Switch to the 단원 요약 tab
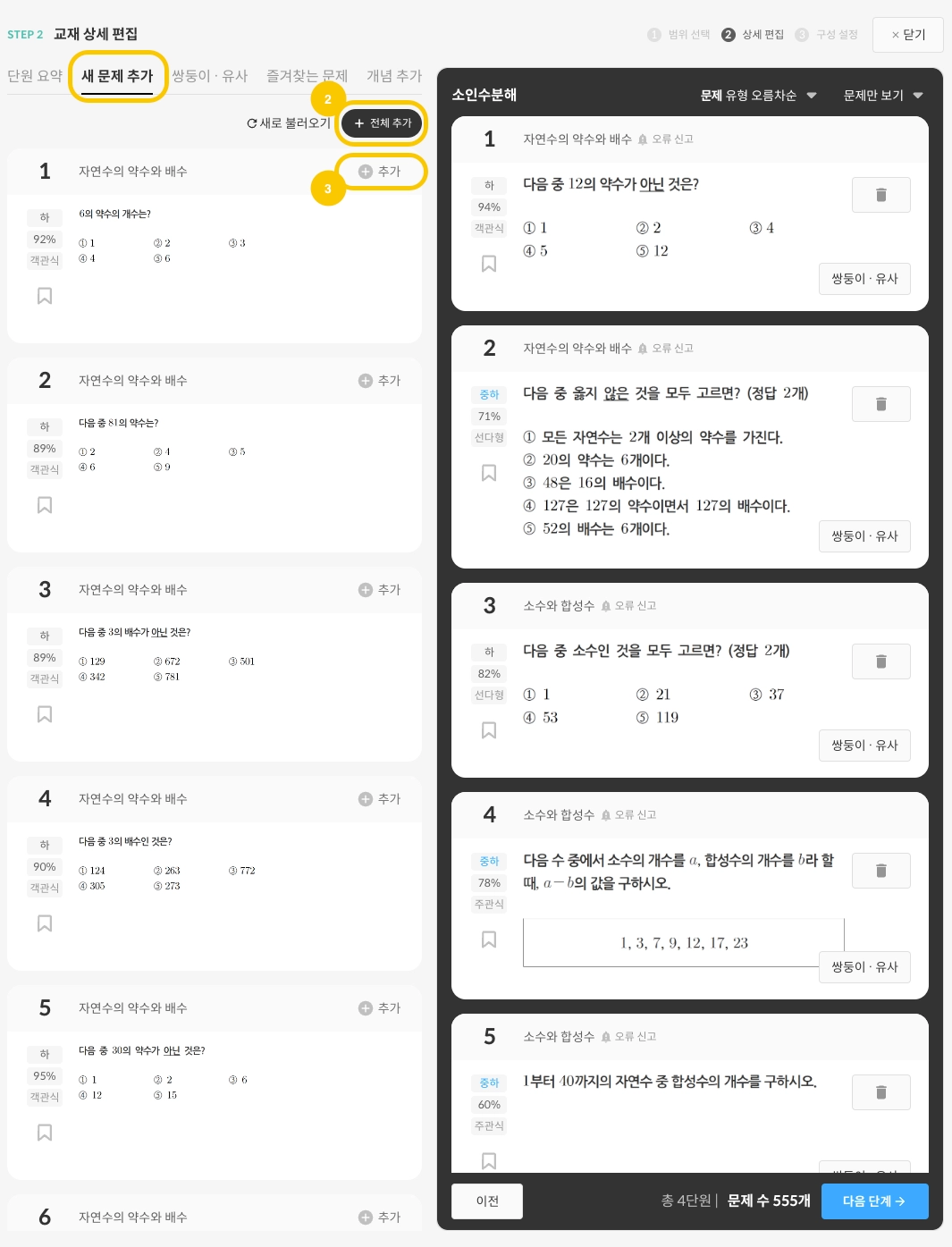 35,76
